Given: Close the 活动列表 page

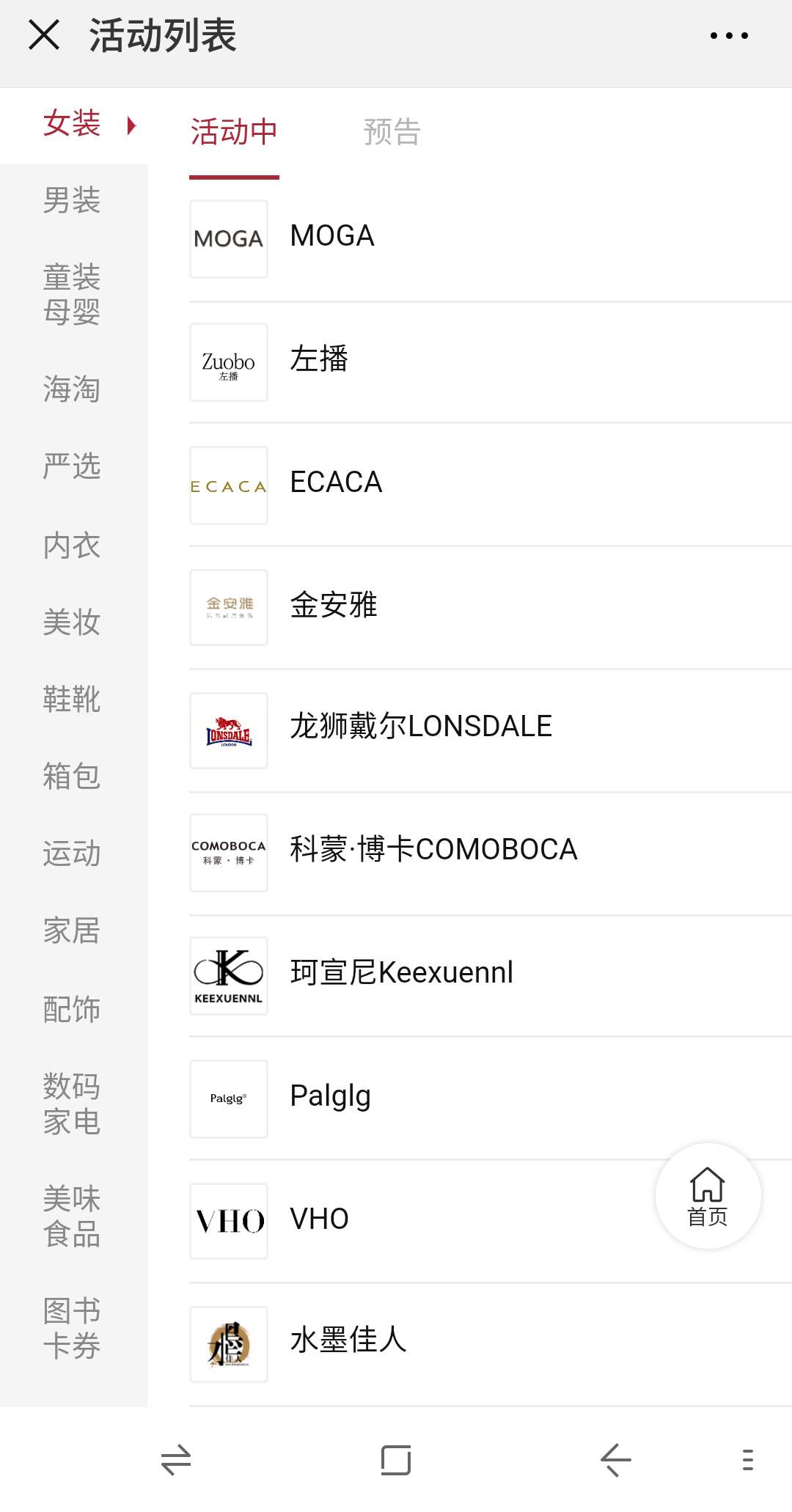Looking at the screenshot, I should pyautogui.click(x=44, y=34).
